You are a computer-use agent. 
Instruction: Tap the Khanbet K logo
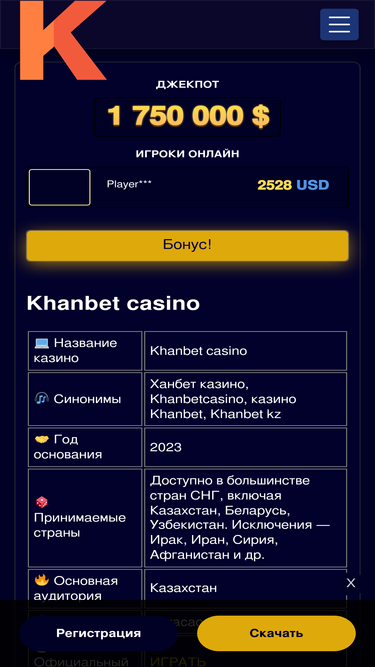click(63, 40)
